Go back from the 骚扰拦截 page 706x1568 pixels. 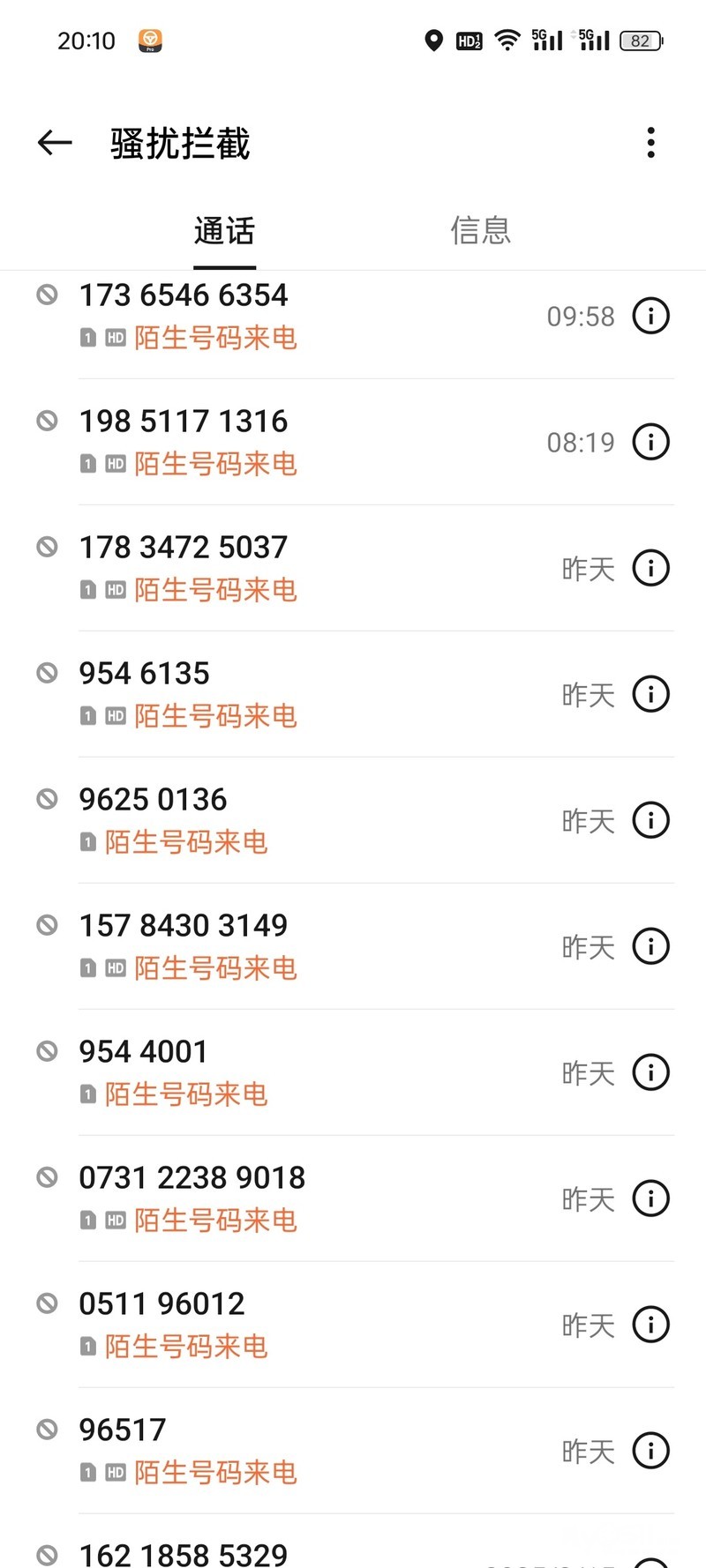(55, 143)
